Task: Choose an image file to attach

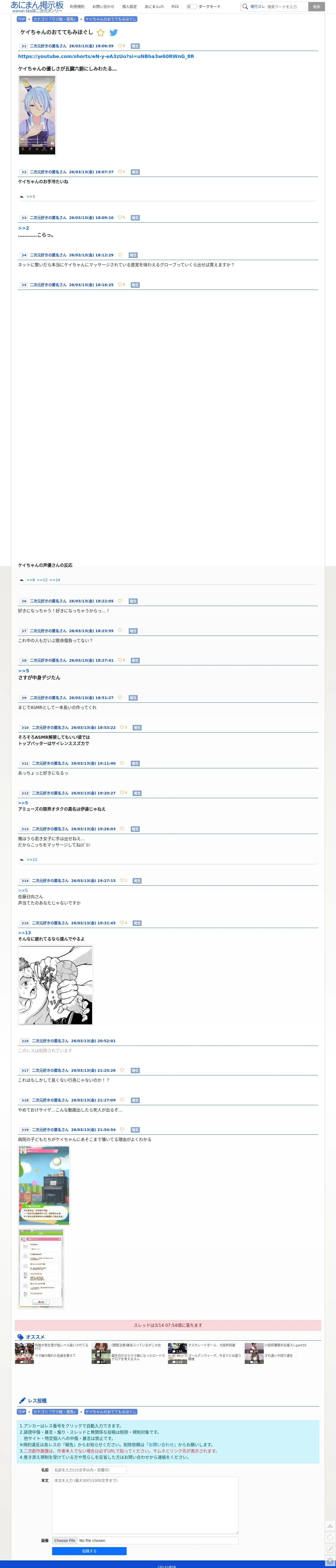Action: [65, 1541]
